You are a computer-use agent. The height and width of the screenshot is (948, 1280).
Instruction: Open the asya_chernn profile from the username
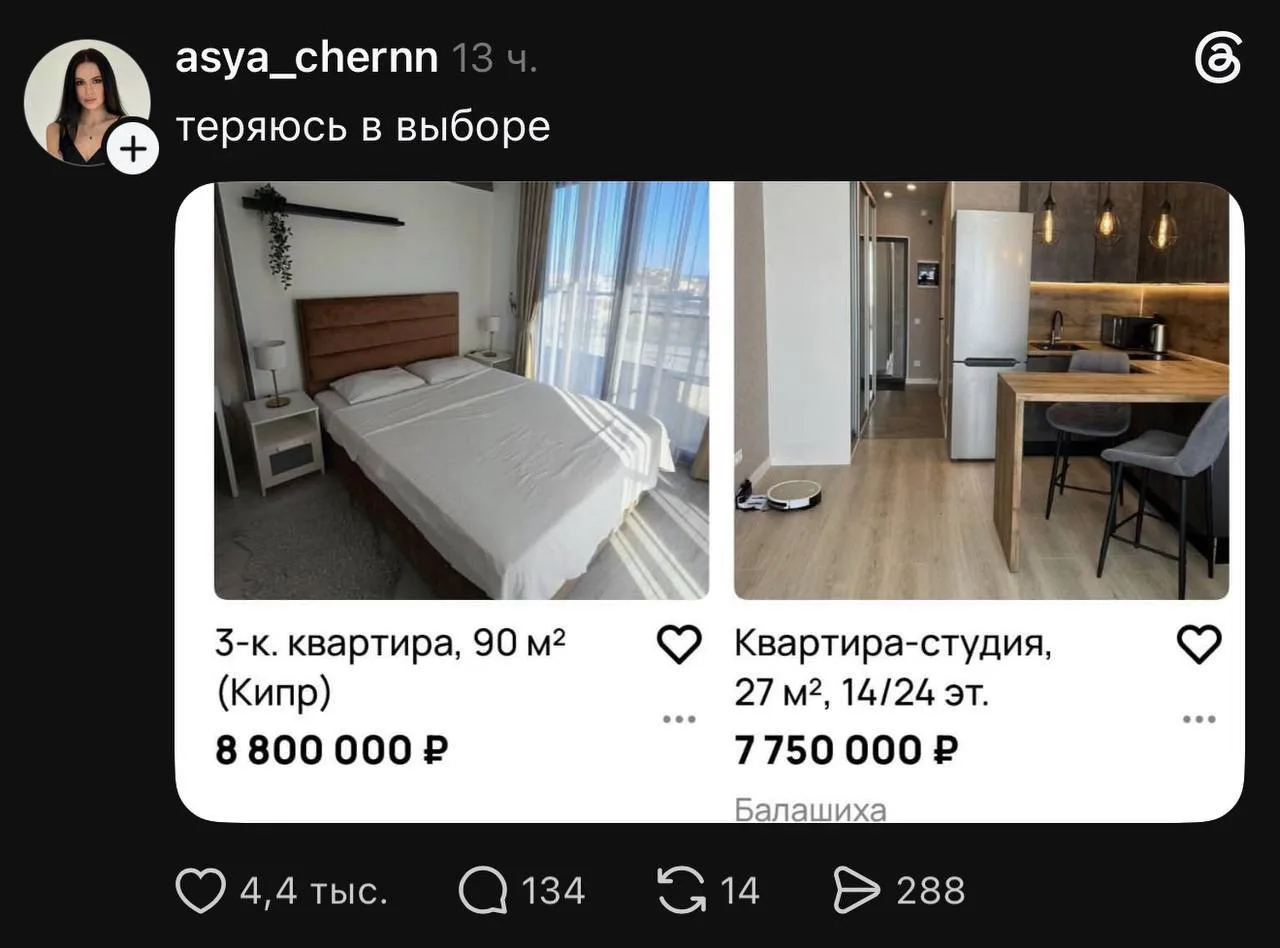tap(307, 58)
